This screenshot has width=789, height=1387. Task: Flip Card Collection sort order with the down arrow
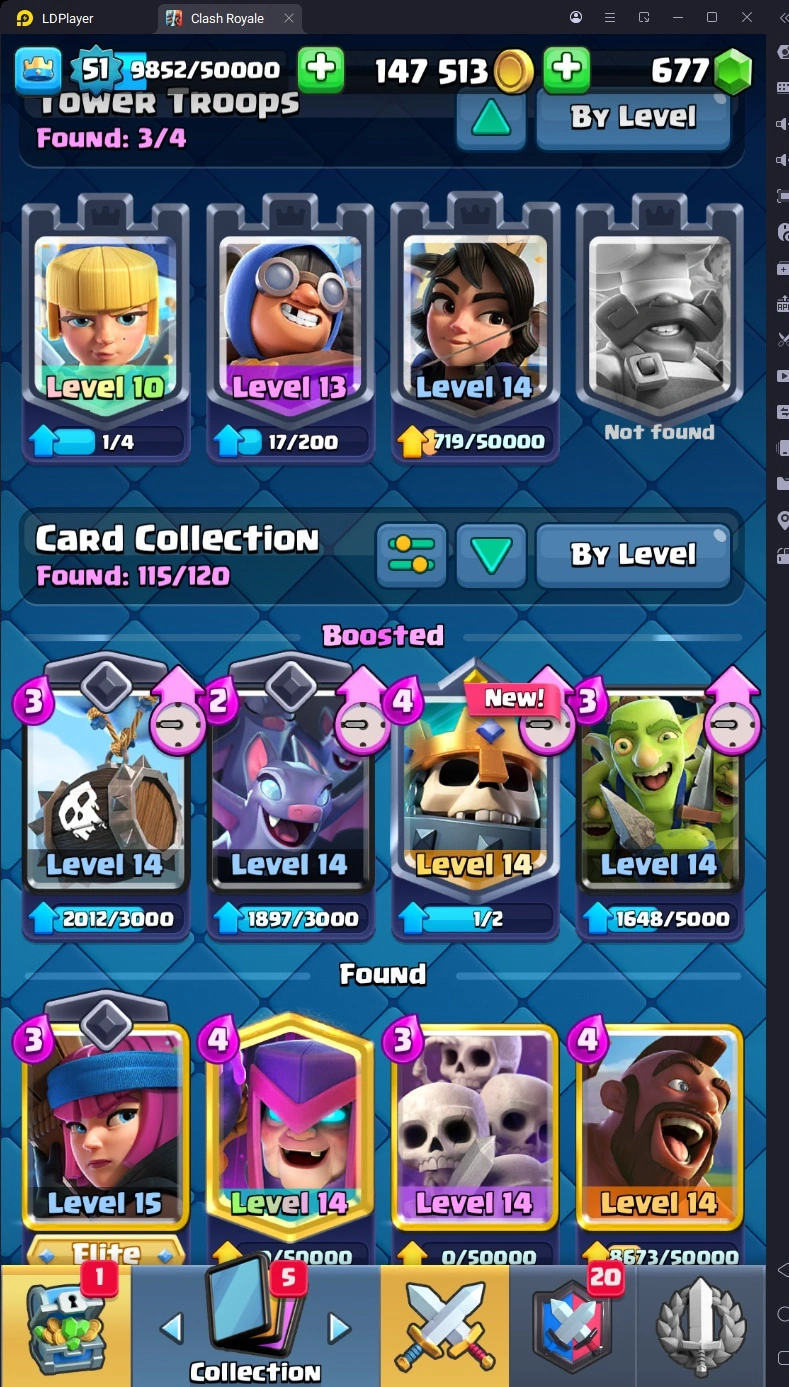[491, 555]
